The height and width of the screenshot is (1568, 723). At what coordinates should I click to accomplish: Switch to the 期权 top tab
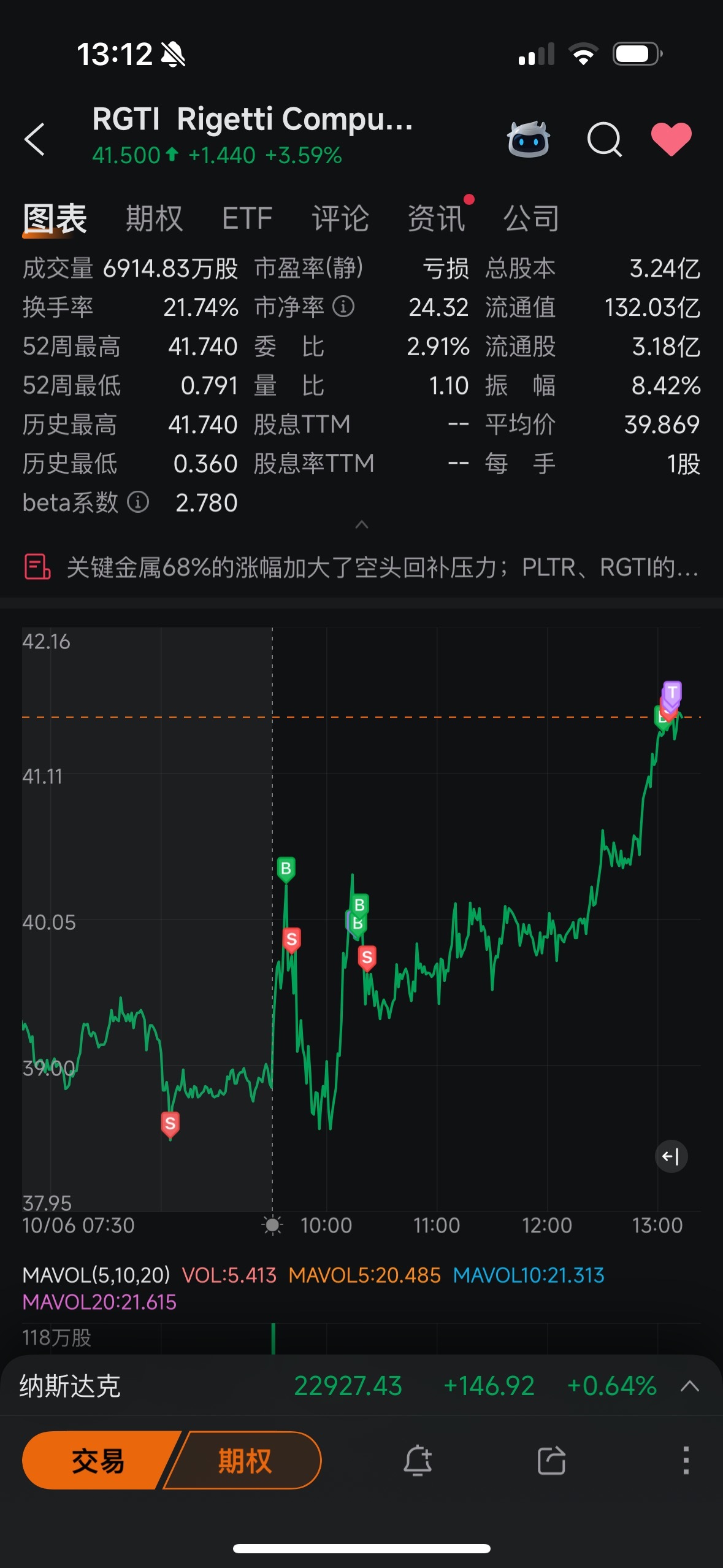tap(155, 218)
